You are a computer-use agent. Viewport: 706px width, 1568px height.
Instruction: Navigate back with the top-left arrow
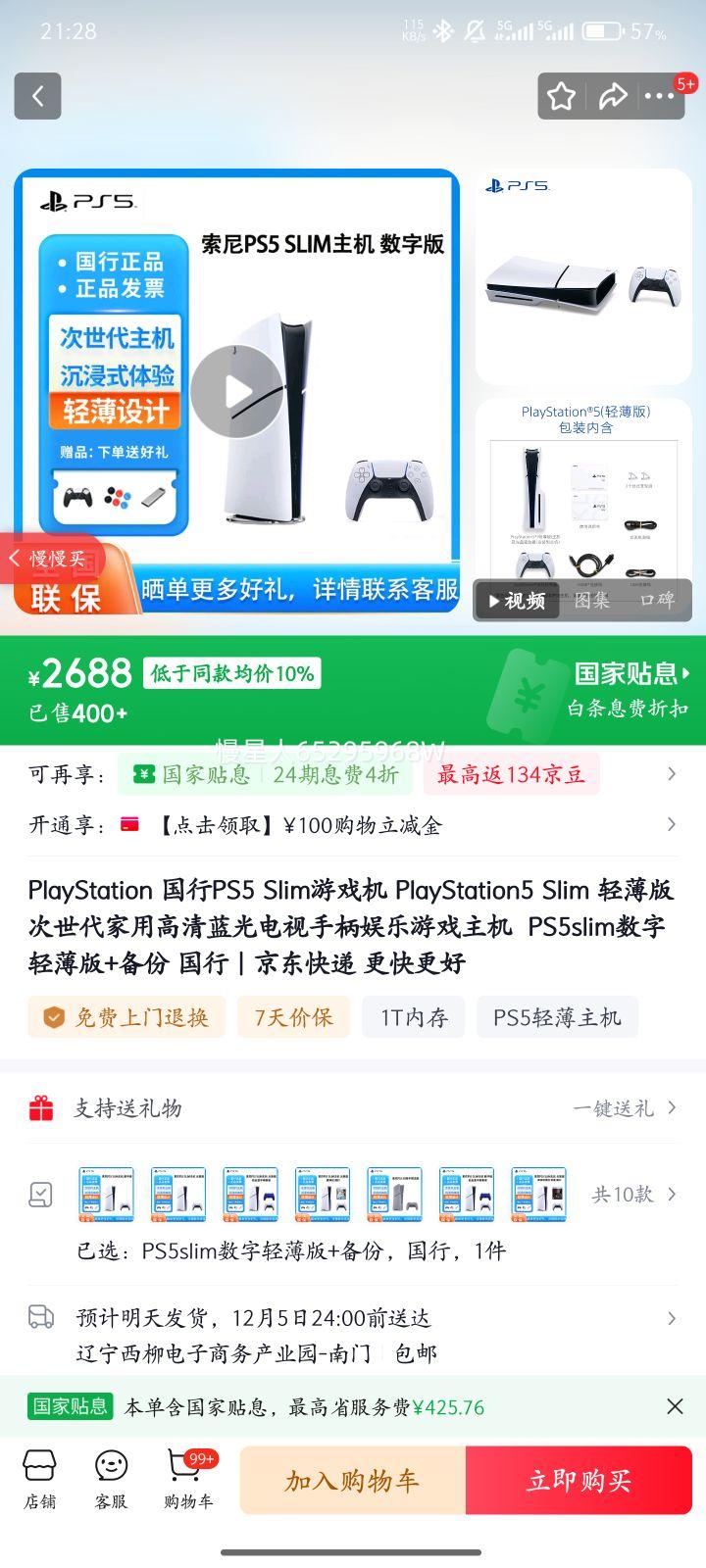(x=37, y=96)
